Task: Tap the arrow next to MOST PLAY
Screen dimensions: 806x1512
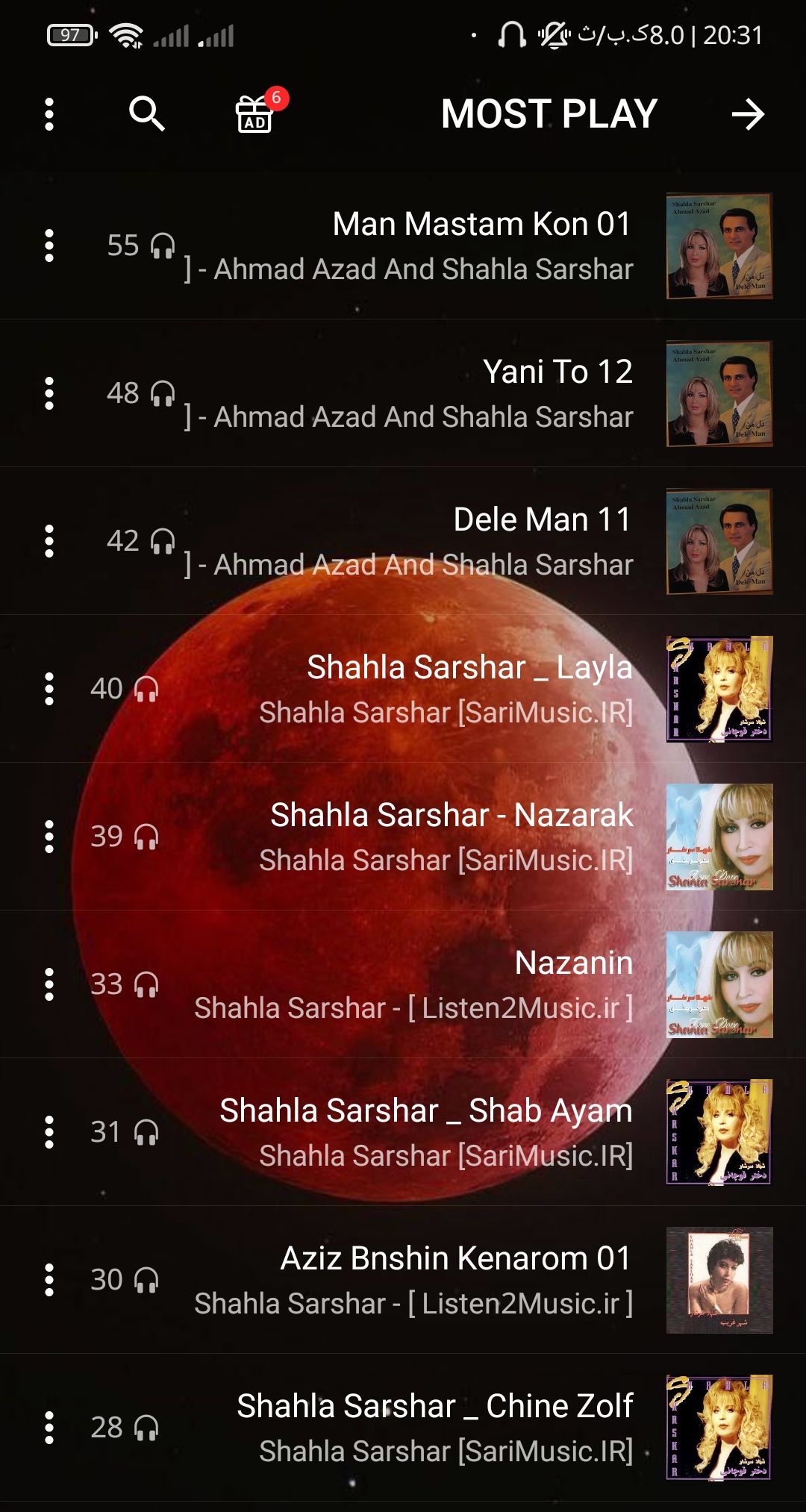Action: (747, 114)
